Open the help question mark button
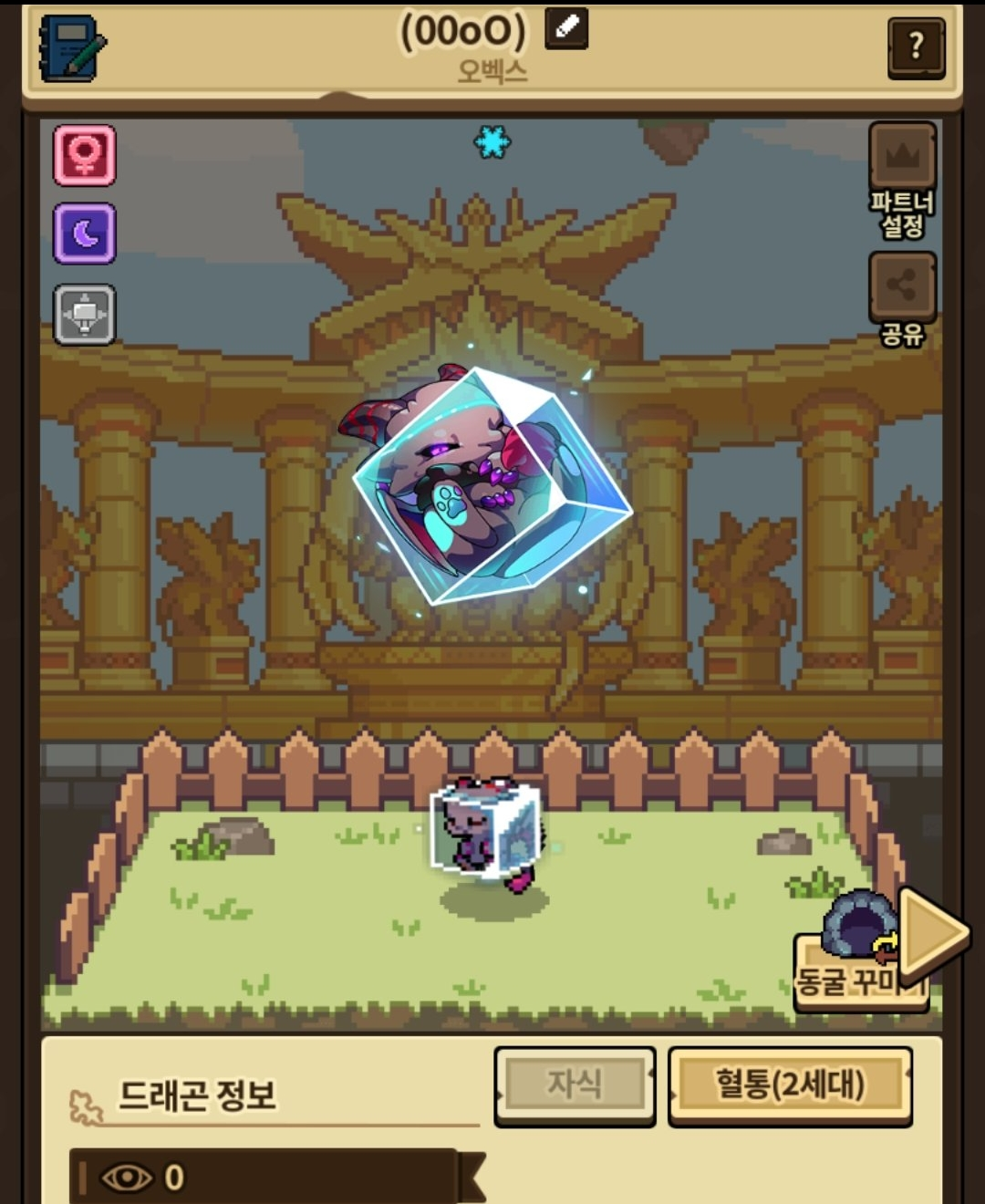 tap(916, 47)
